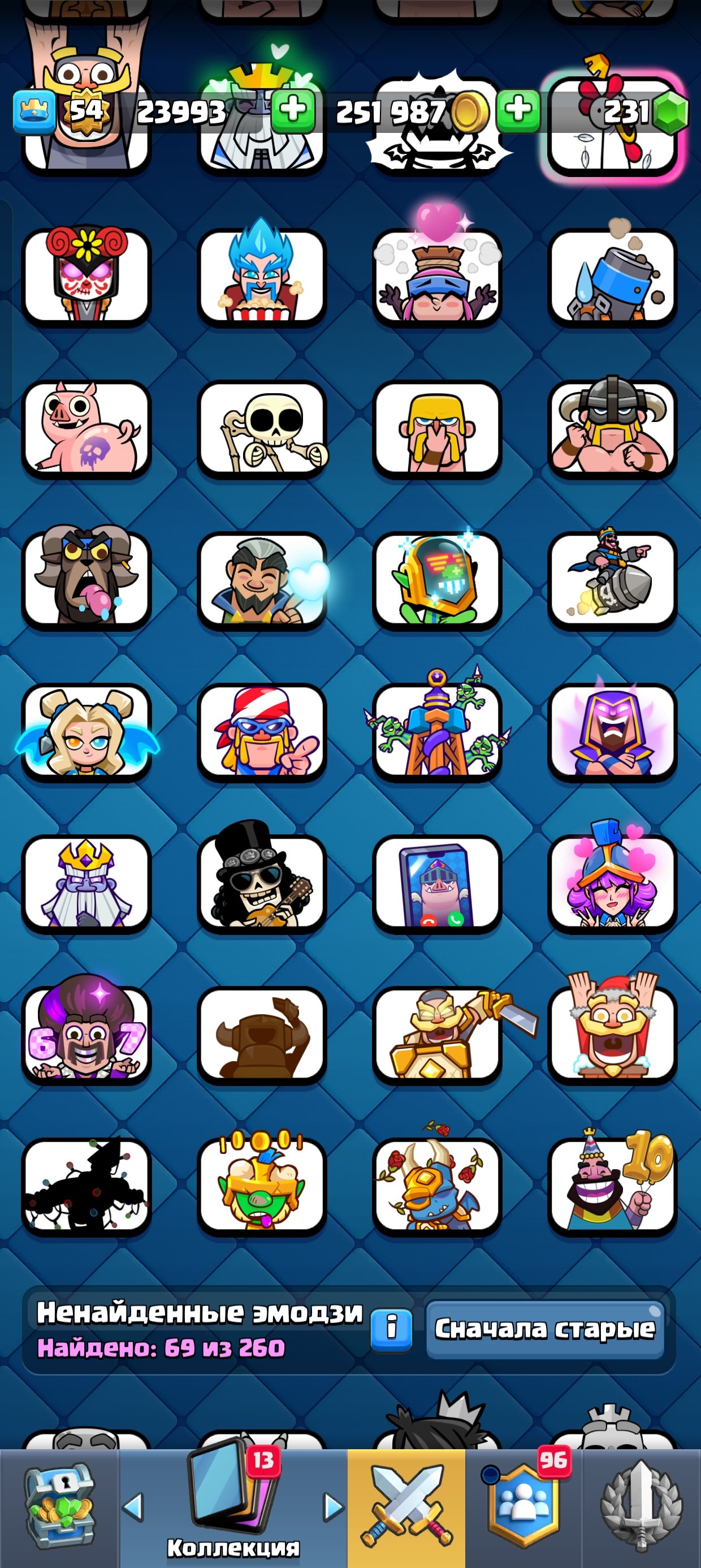Image resolution: width=701 pixels, height=1568 pixels.
Task: Tap the skeleton guitarist in top hat emote
Action: pyautogui.click(x=262, y=883)
